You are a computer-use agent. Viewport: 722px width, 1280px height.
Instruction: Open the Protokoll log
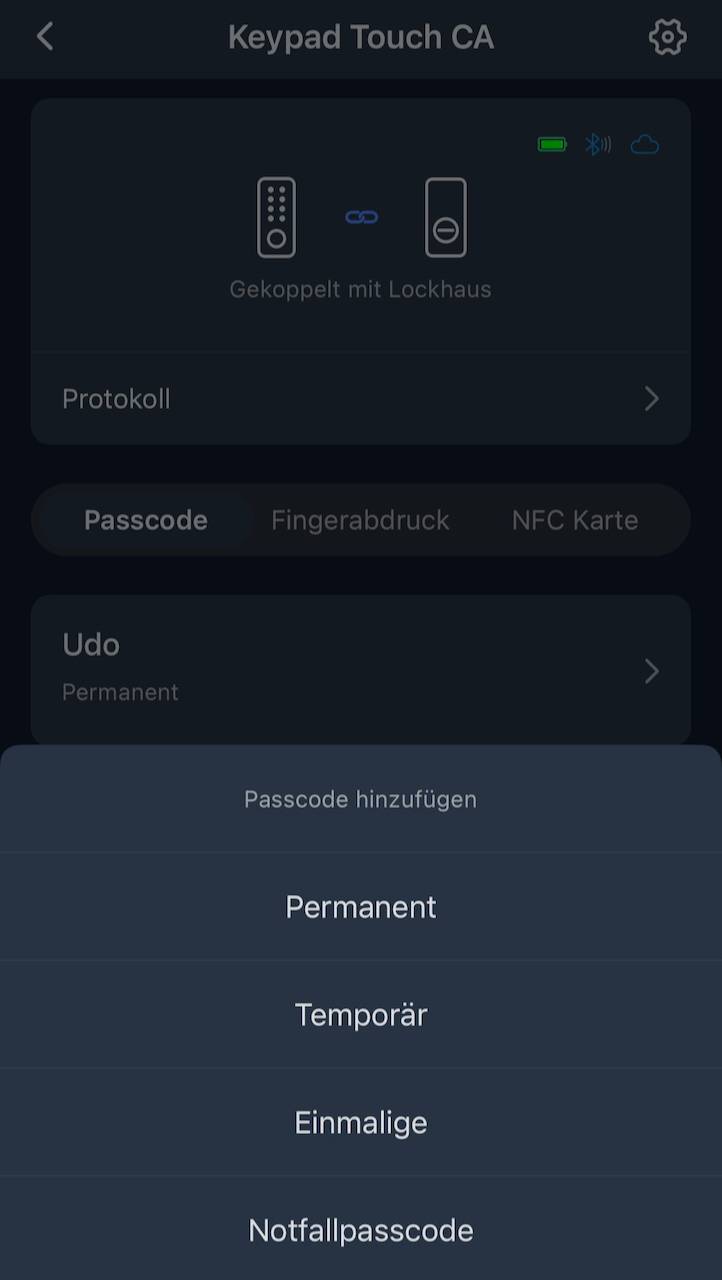click(x=360, y=399)
